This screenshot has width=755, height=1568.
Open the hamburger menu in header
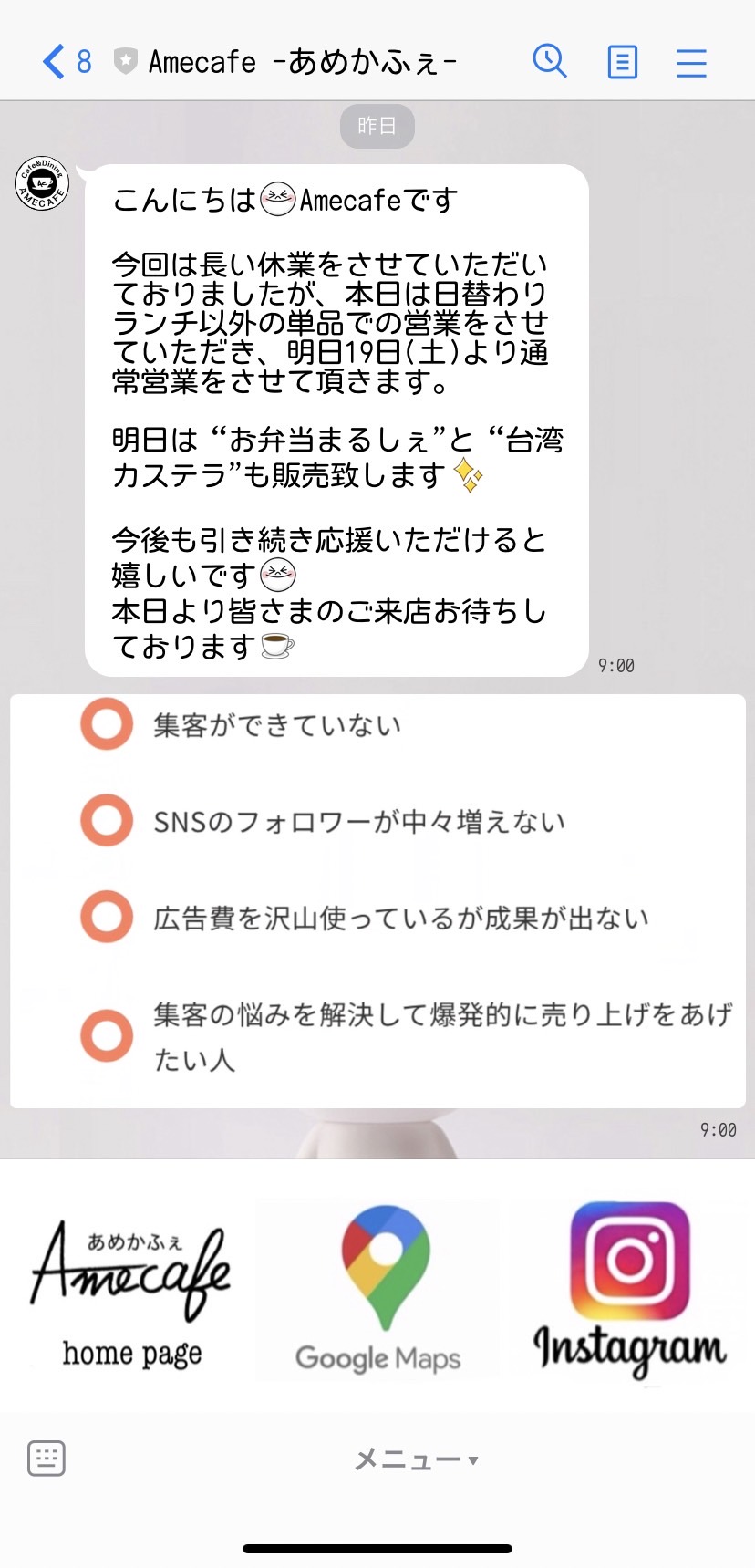tap(691, 62)
